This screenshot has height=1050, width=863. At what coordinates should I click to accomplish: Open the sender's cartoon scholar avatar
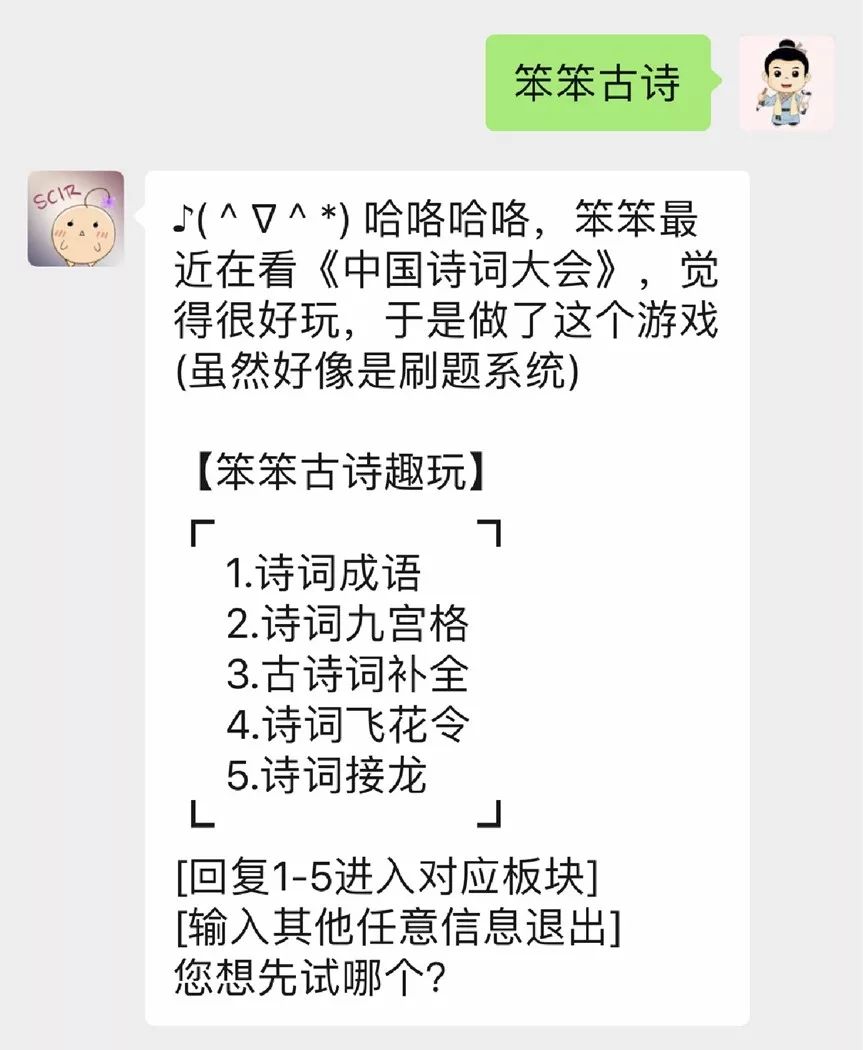pos(787,83)
